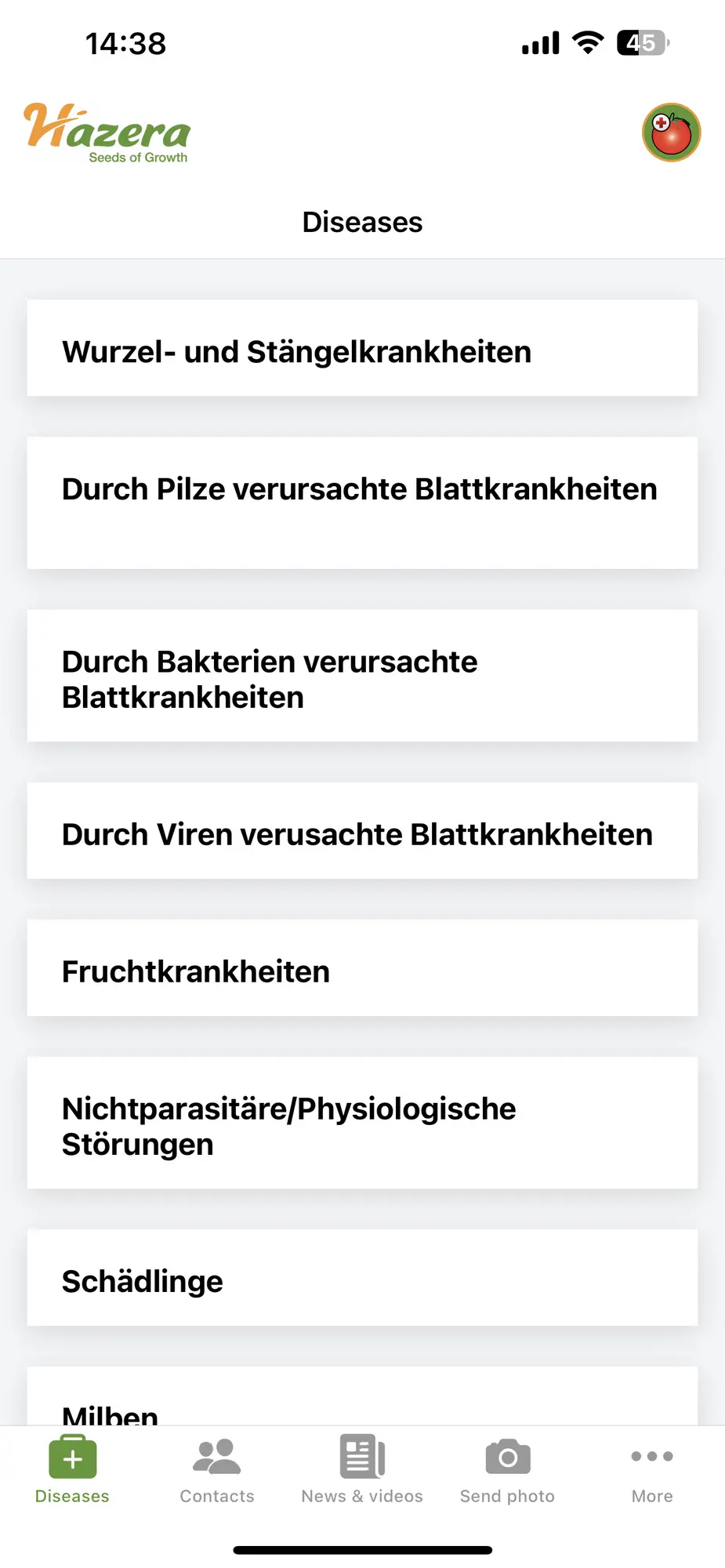Screen dimensions: 725x1568
Task: Open Nichtparasitäre/Physiologische Störungen
Action: coord(362,1123)
